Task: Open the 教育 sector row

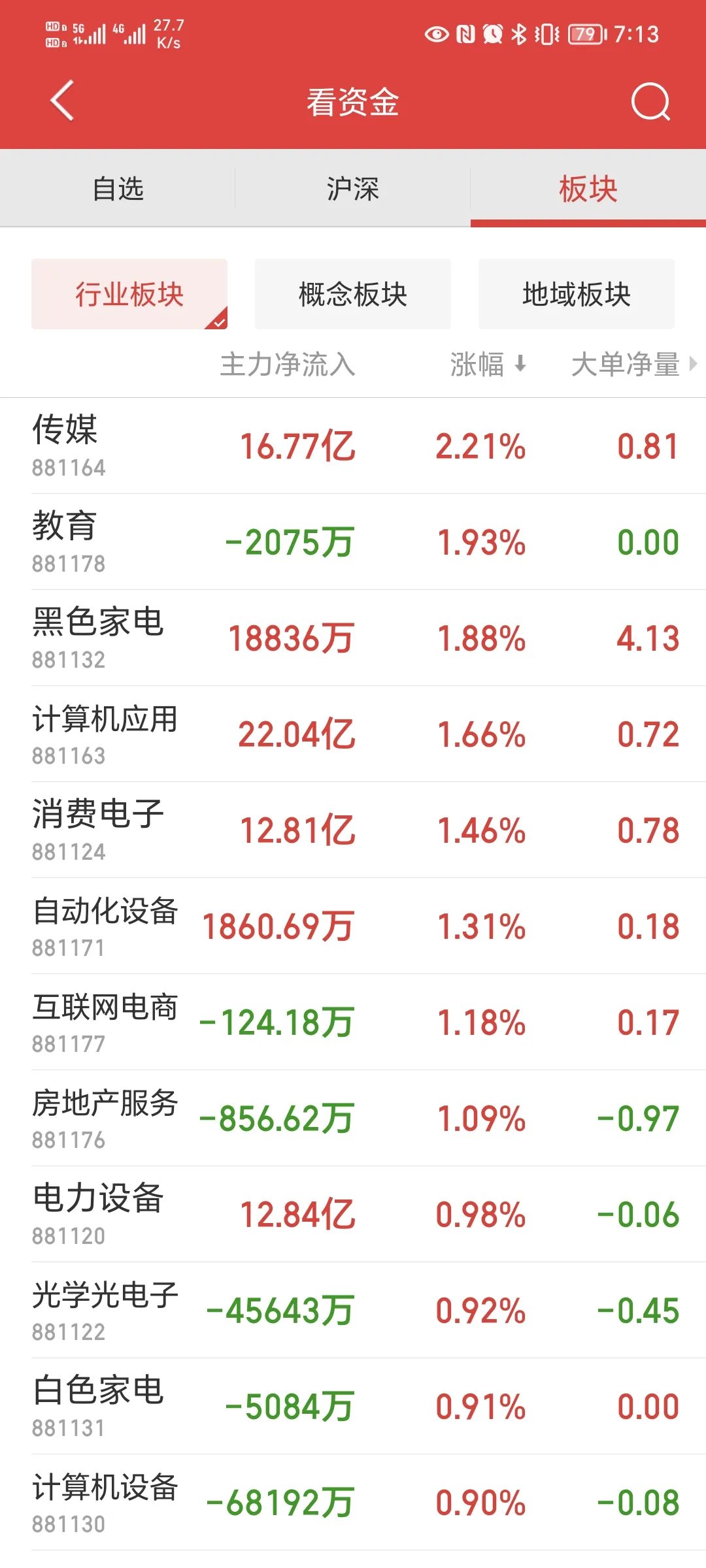Action: [353, 542]
